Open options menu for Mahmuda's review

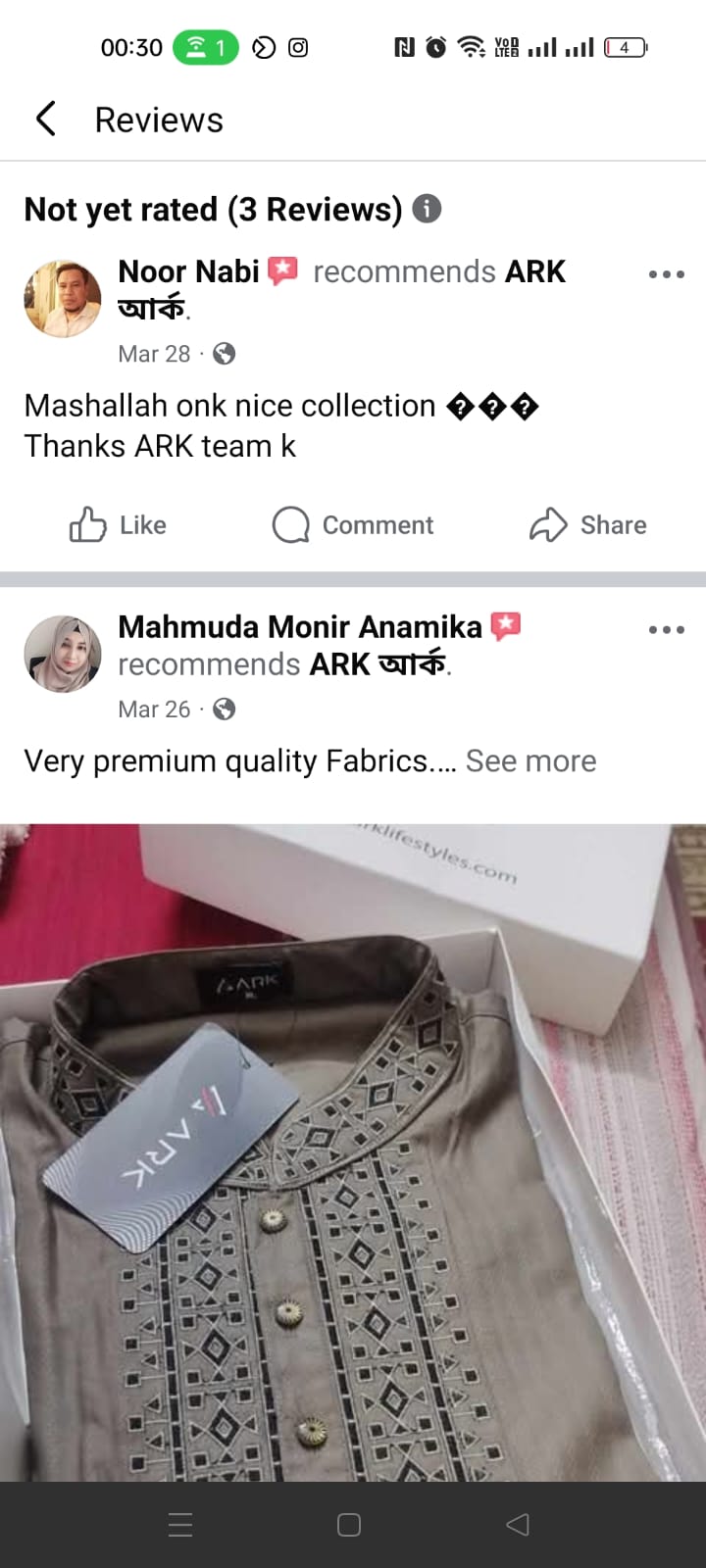(x=666, y=630)
